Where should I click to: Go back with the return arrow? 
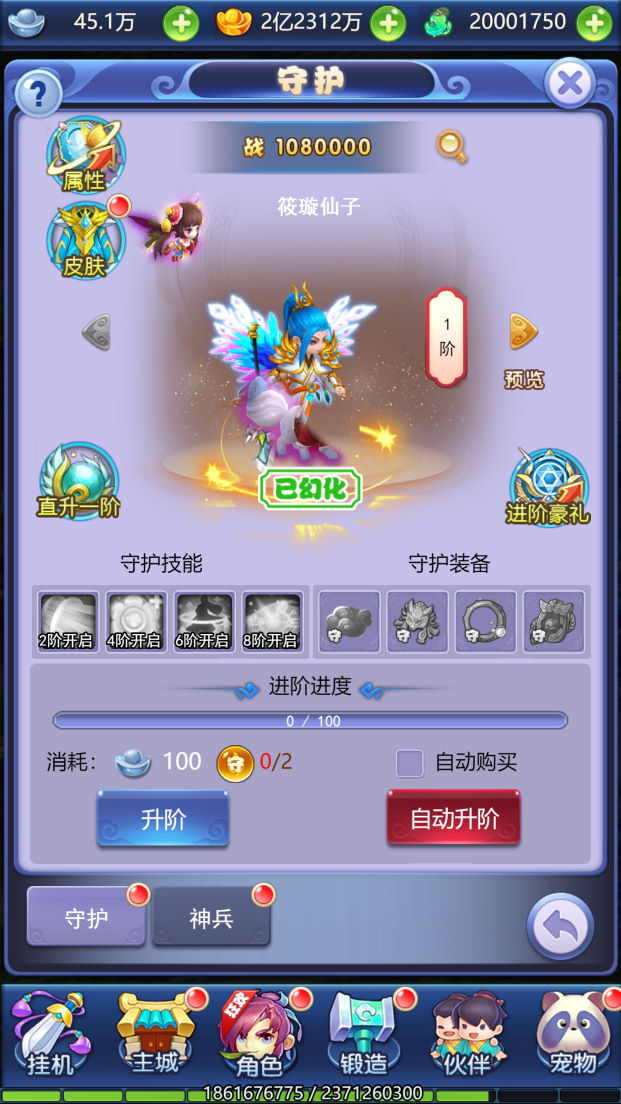tap(559, 928)
